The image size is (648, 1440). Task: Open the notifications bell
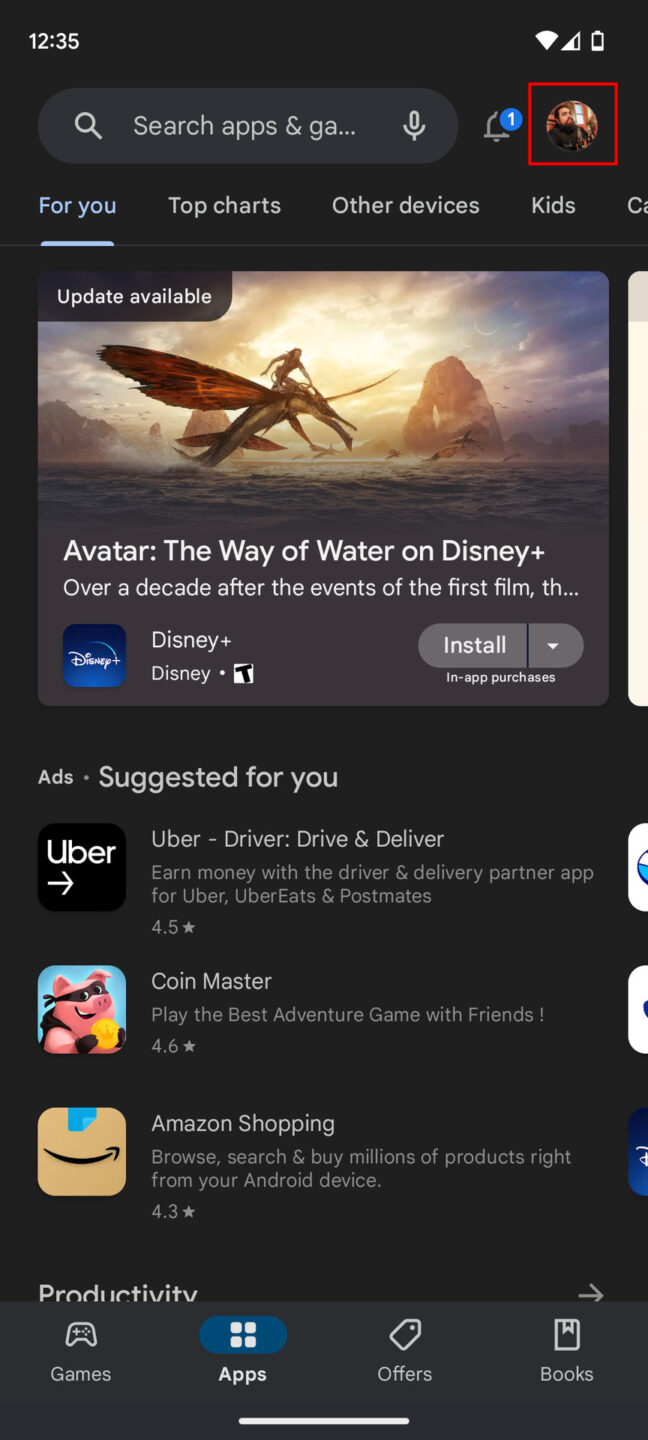click(x=498, y=126)
